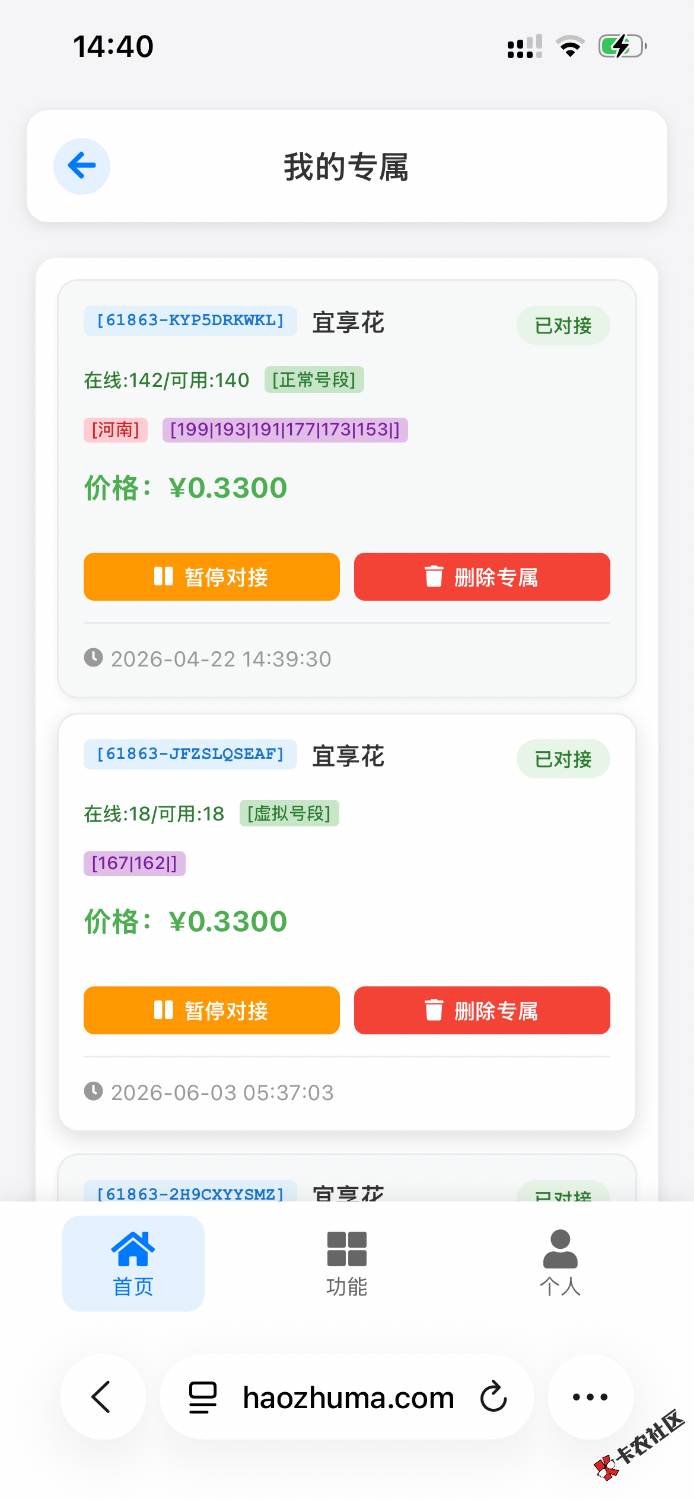
Task: Delete the KYP5DRKWKL exclusive entry
Action: (x=482, y=577)
